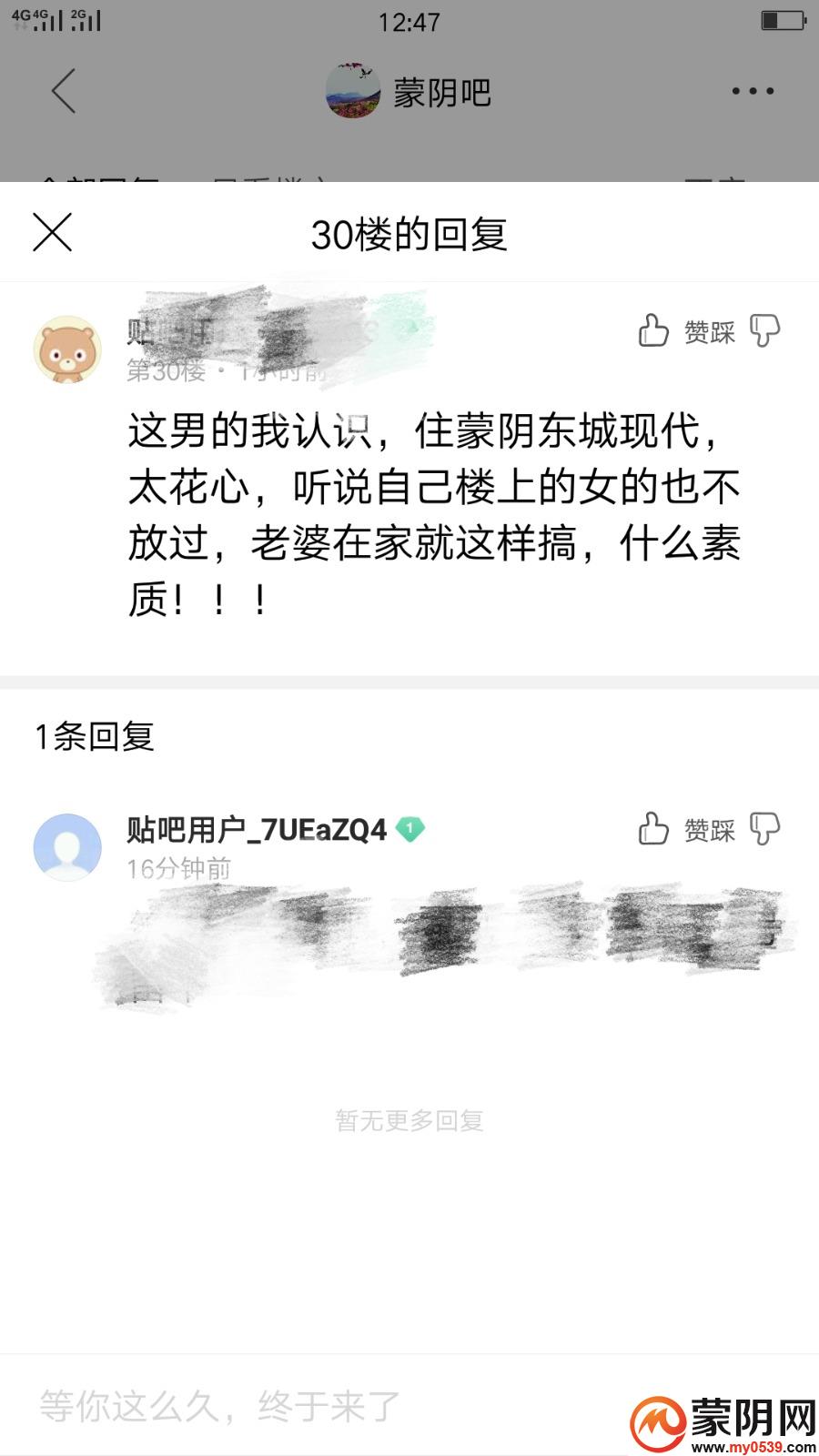
Task: Like the 30楼 comment about 蒙阴东城现代
Action: click(653, 331)
